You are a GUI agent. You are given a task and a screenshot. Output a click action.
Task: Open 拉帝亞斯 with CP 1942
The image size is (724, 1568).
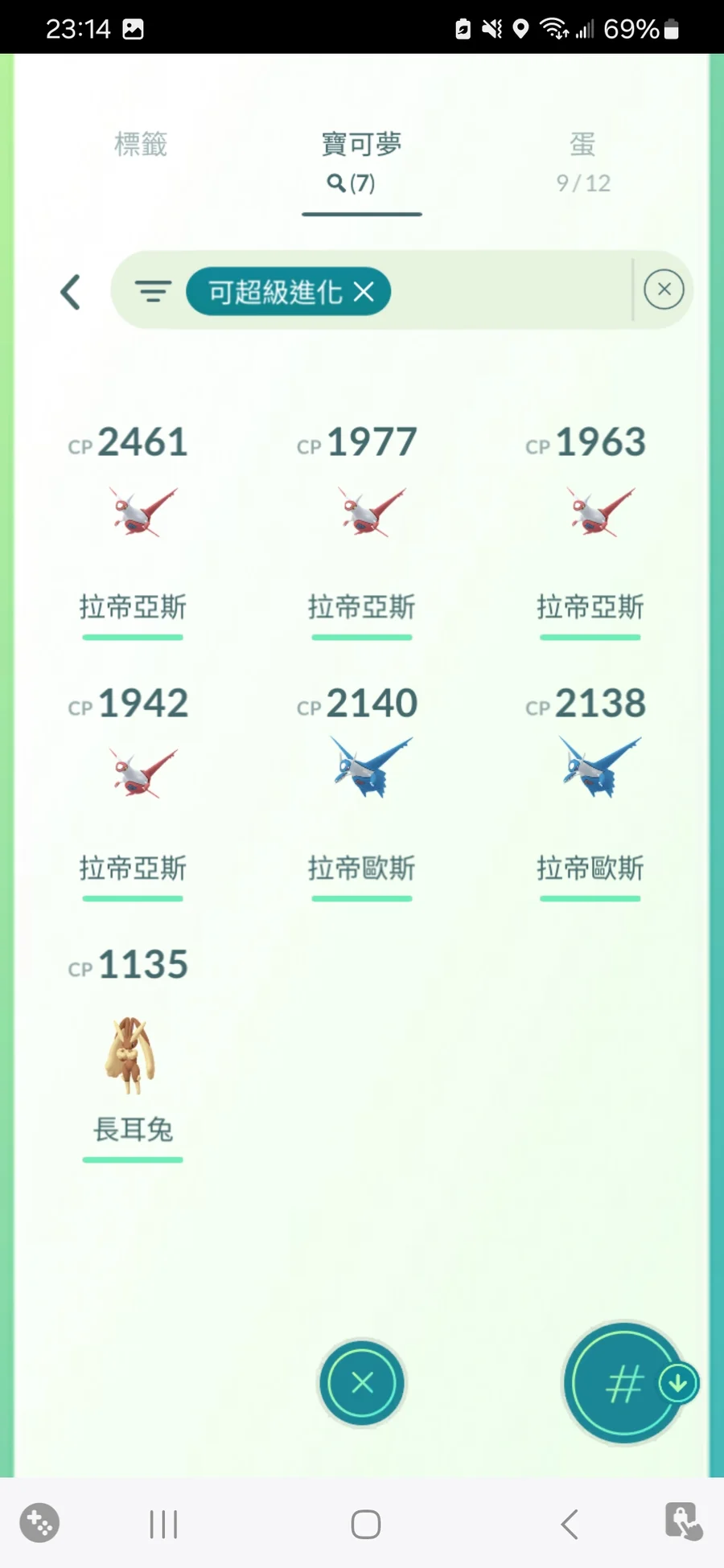pyautogui.click(x=133, y=774)
